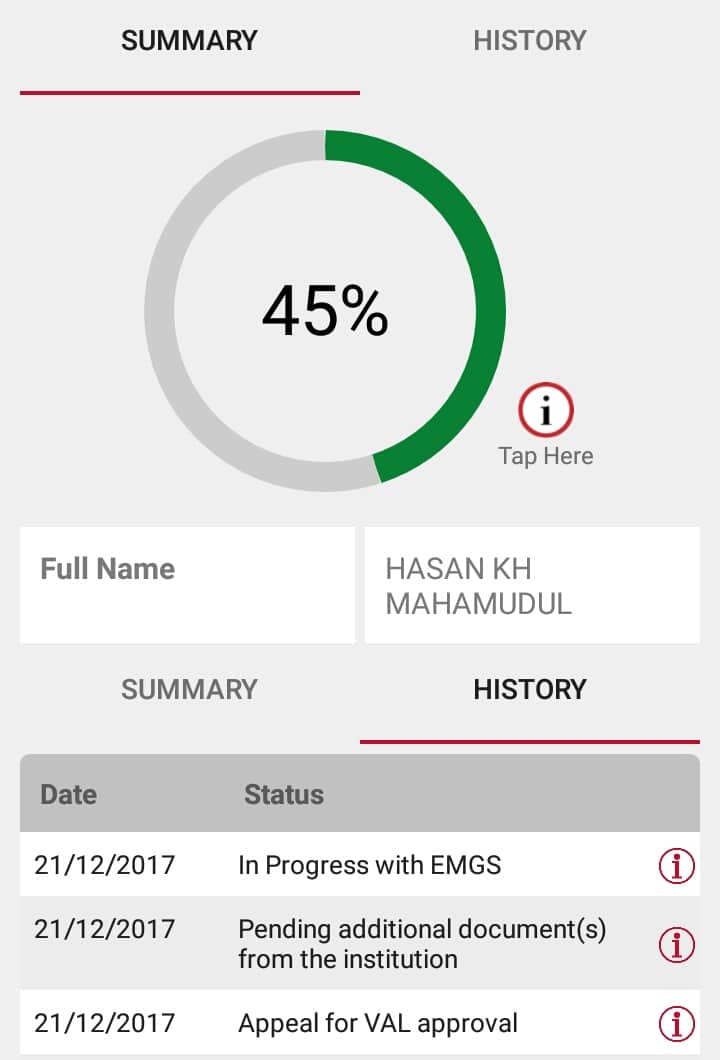Select the Summary tab under the Full Name row
This screenshot has width=720, height=1060.
click(189, 690)
